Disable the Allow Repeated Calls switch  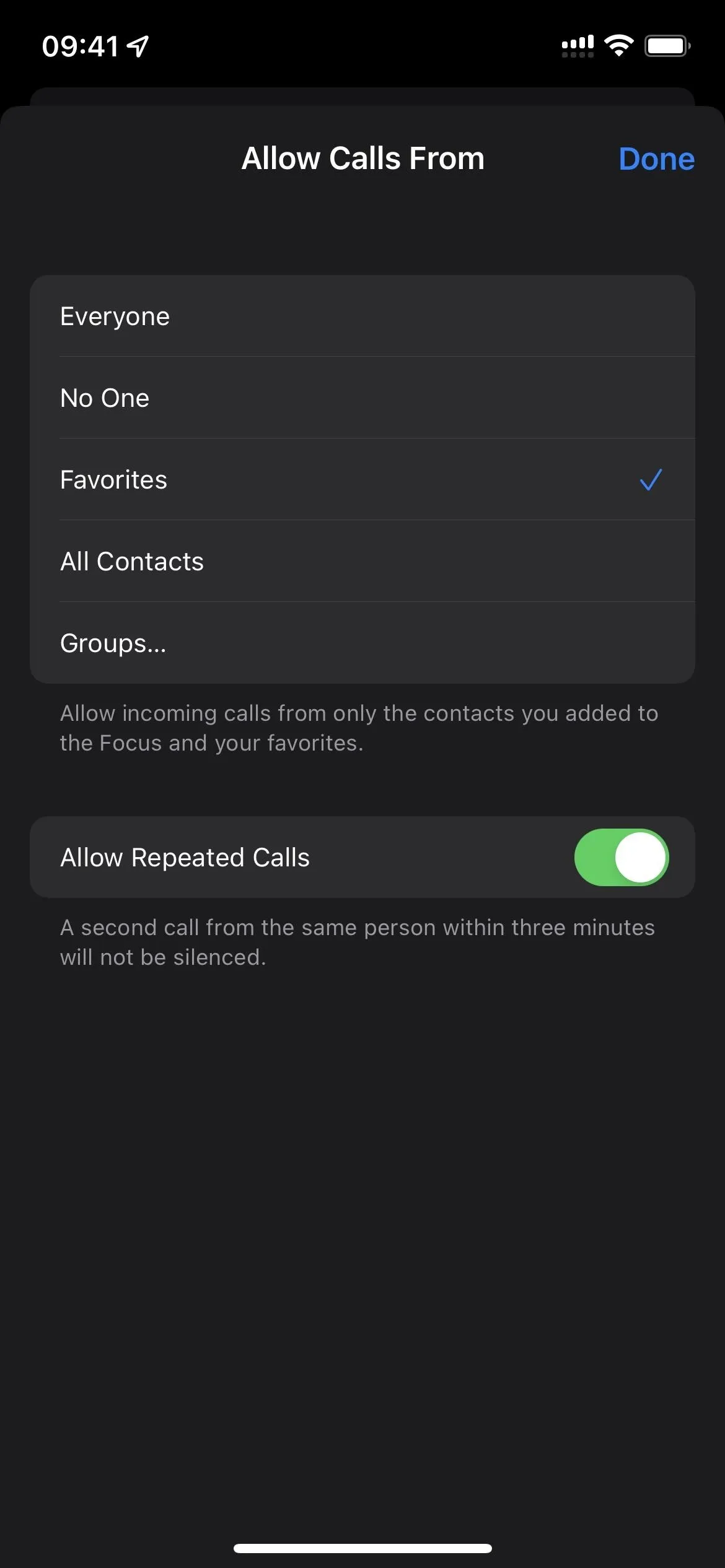622,857
